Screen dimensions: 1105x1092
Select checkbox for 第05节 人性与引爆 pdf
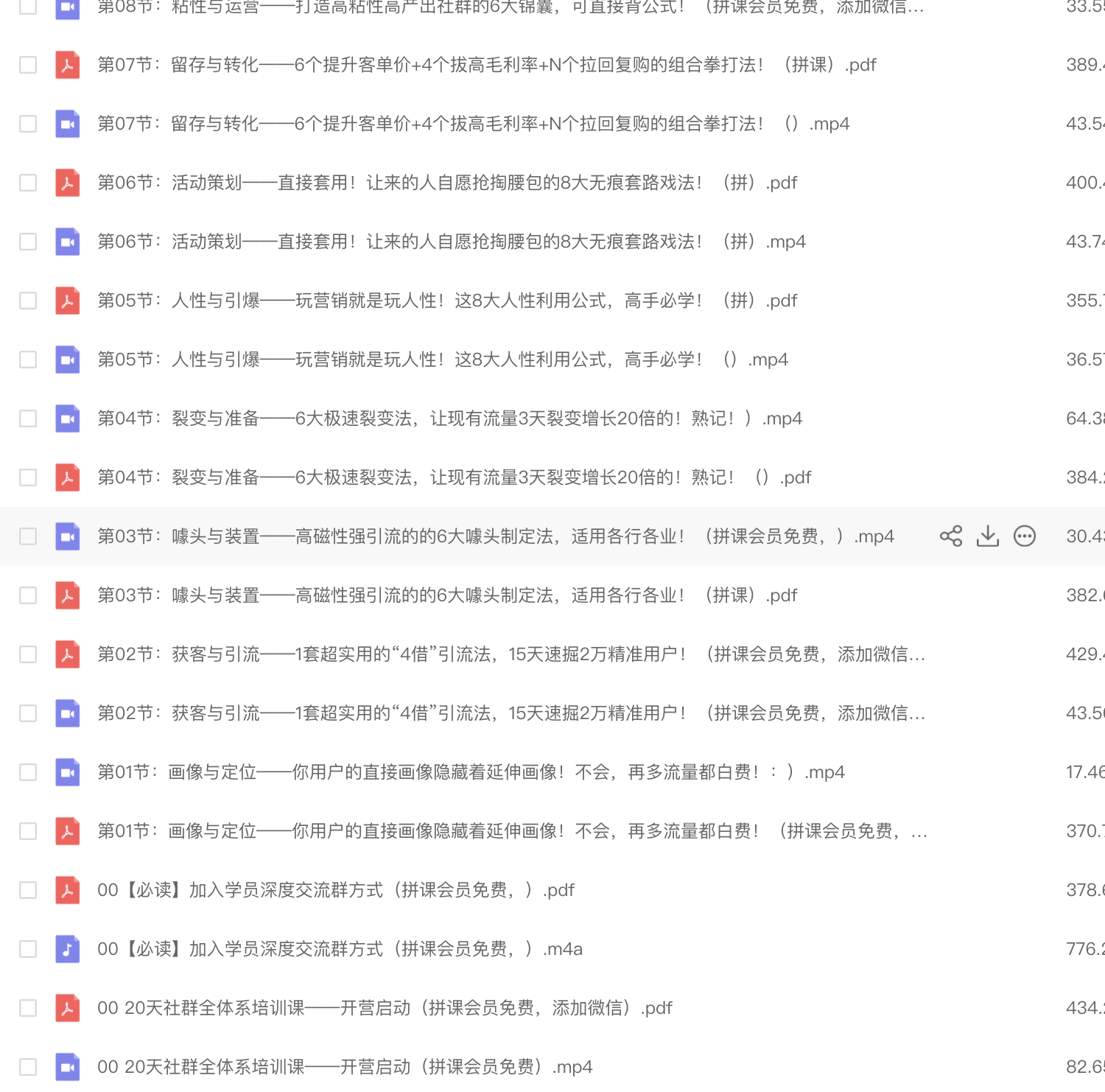coord(28,301)
